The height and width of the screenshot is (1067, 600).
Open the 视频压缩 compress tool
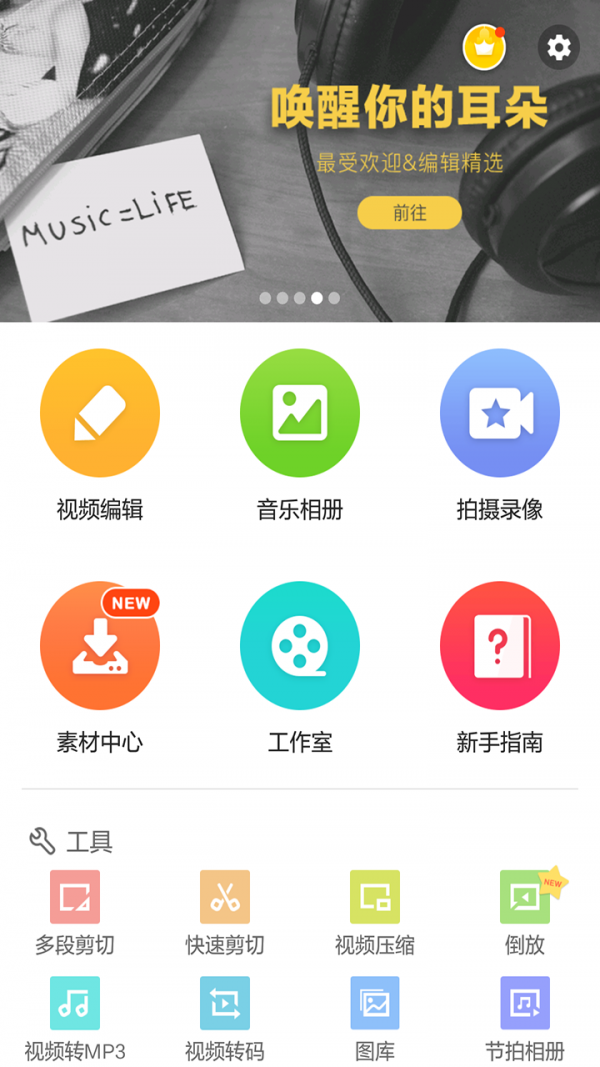point(375,897)
